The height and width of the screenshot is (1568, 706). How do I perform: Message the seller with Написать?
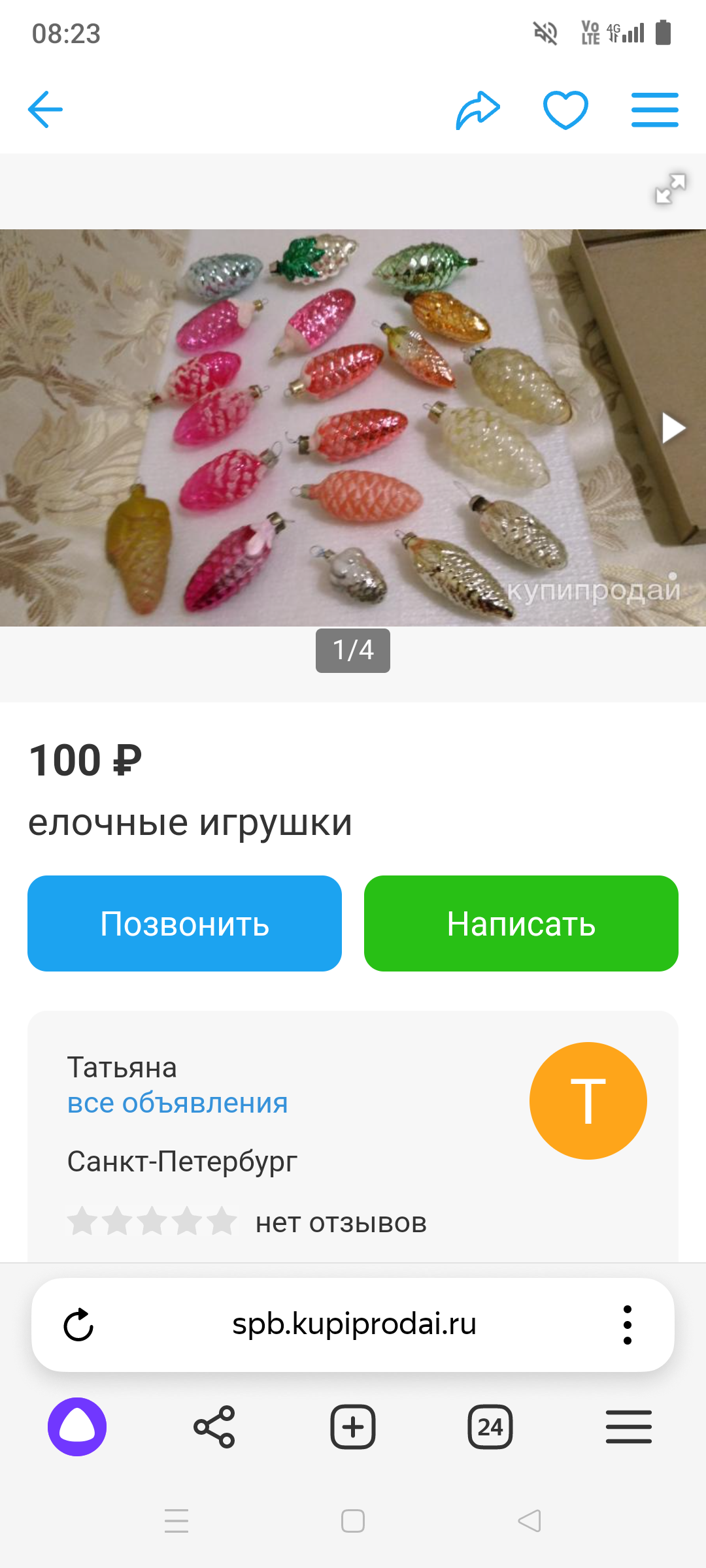tap(521, 923)
